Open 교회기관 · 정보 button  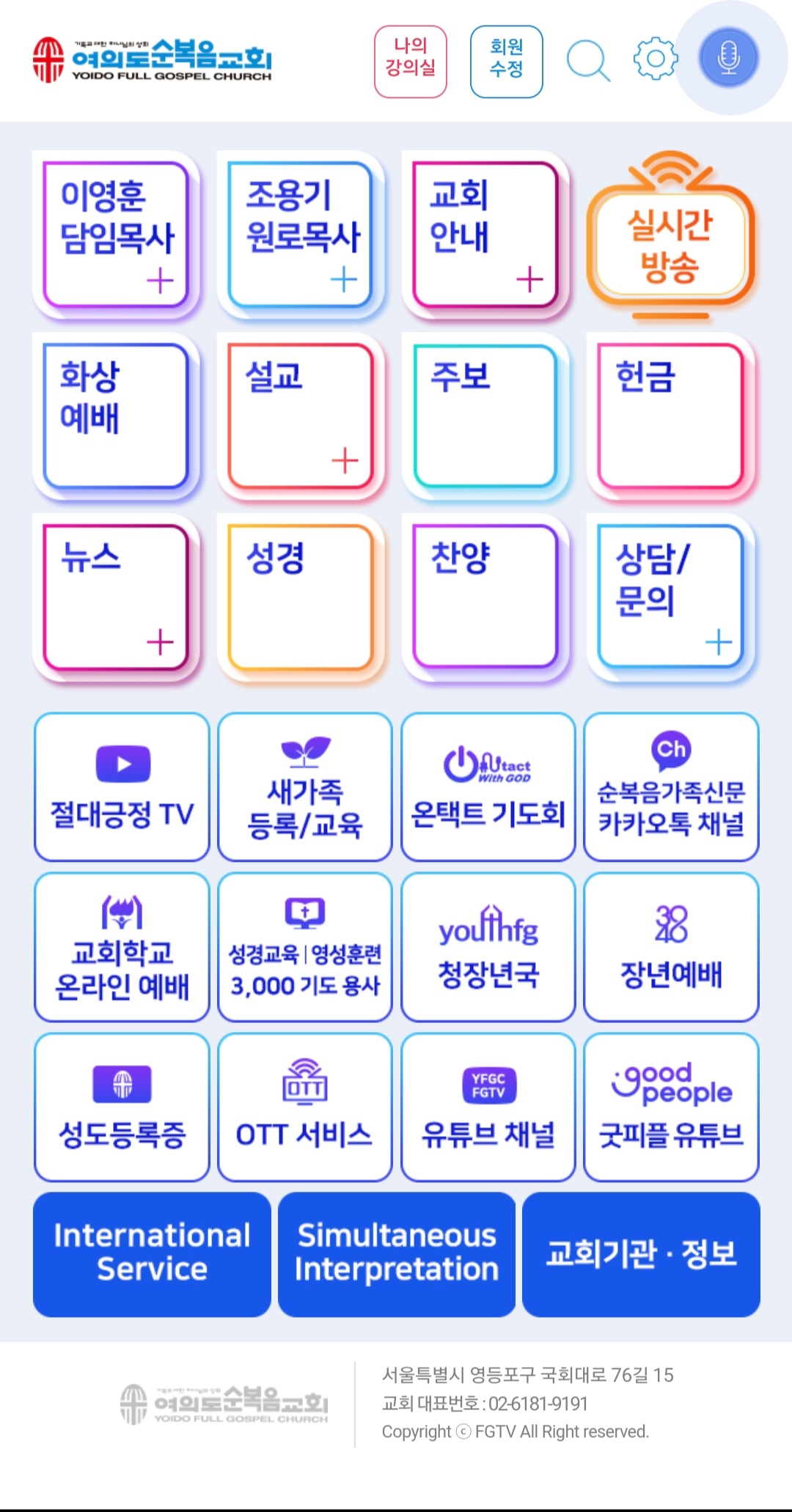(641, 1254)
